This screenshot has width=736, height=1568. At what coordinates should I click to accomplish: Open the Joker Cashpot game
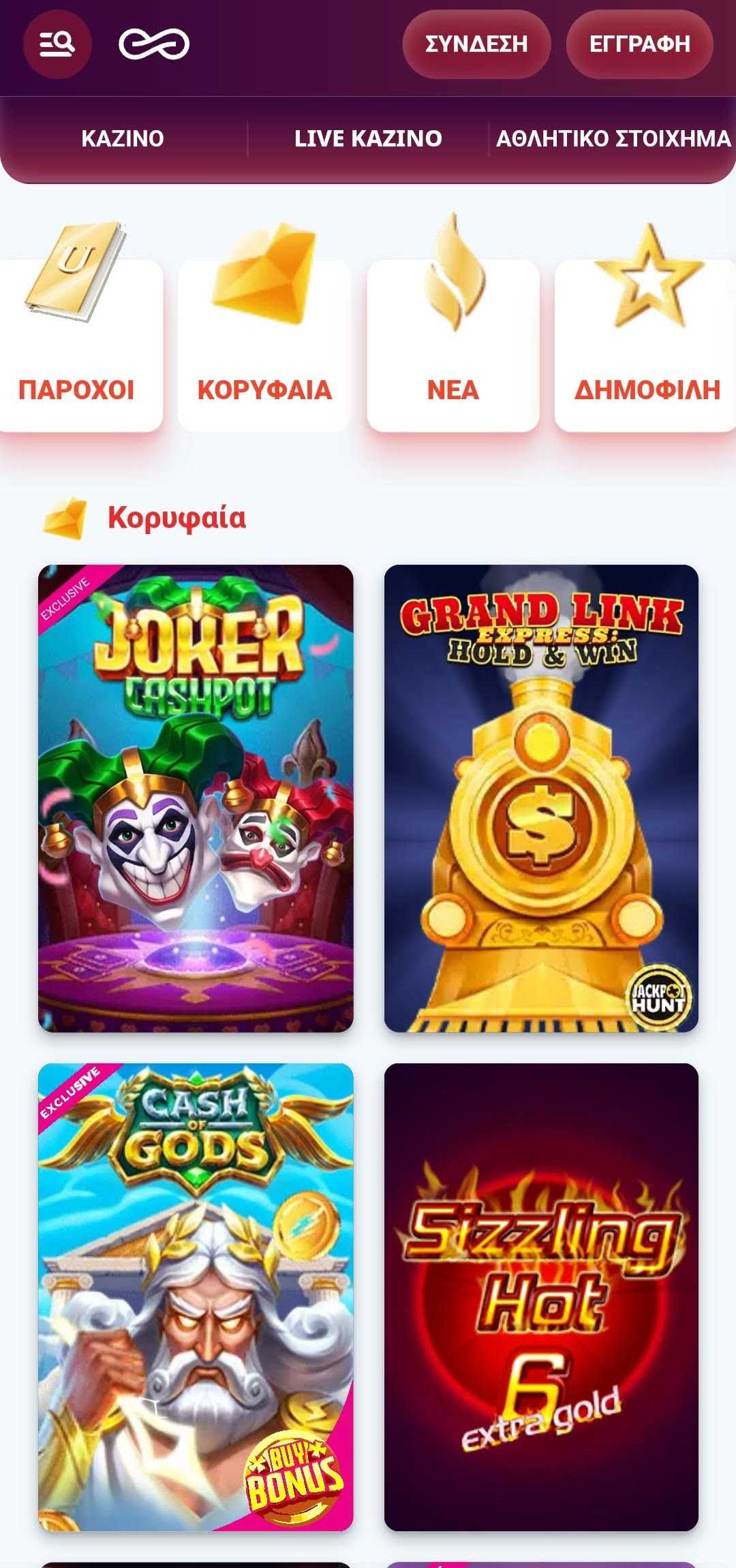pos(196,798)
